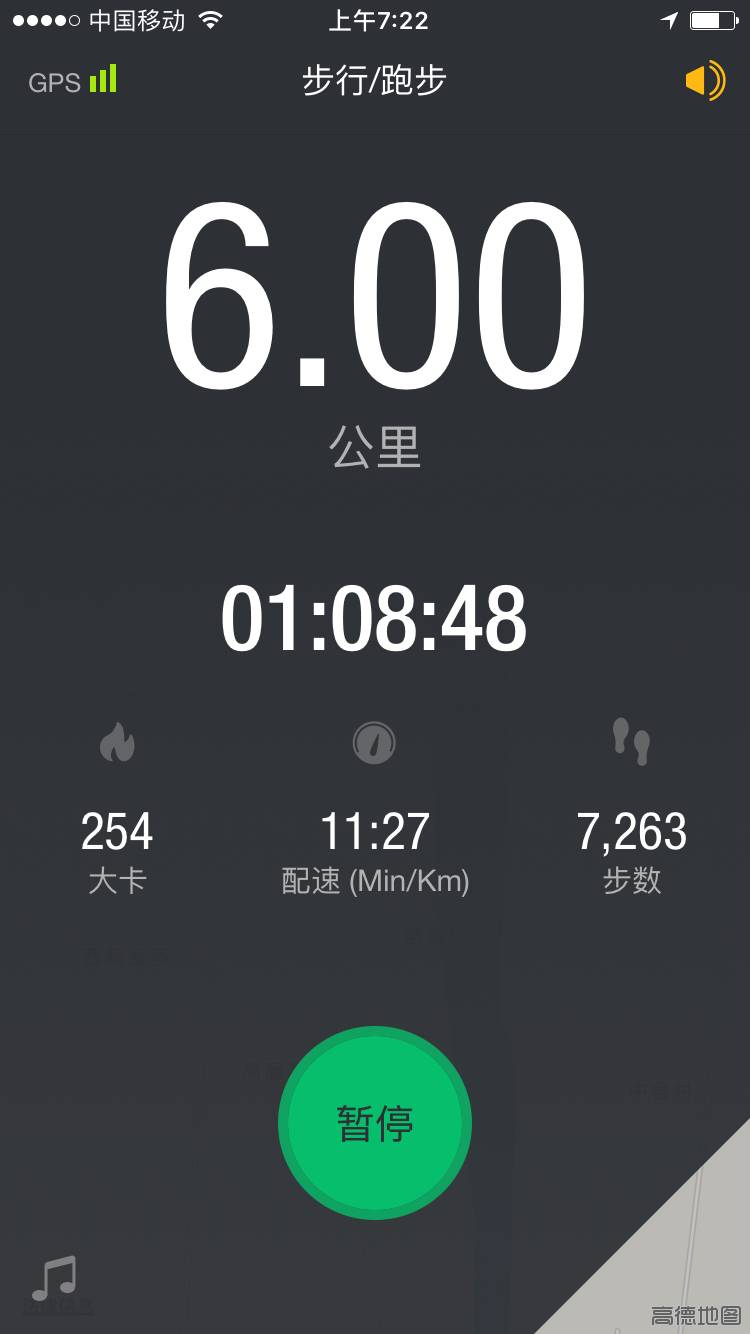Toggle the voice announcement speaker icon

pos(704,81)
